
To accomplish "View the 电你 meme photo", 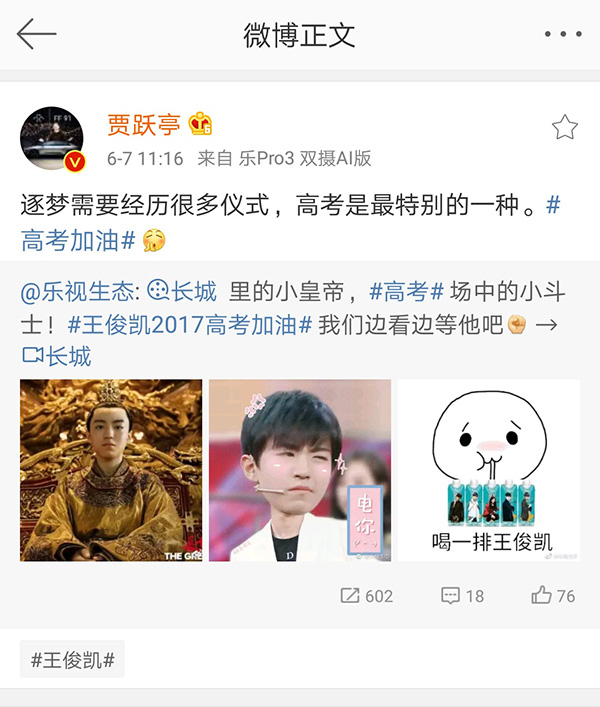I will tap(300, 470).
